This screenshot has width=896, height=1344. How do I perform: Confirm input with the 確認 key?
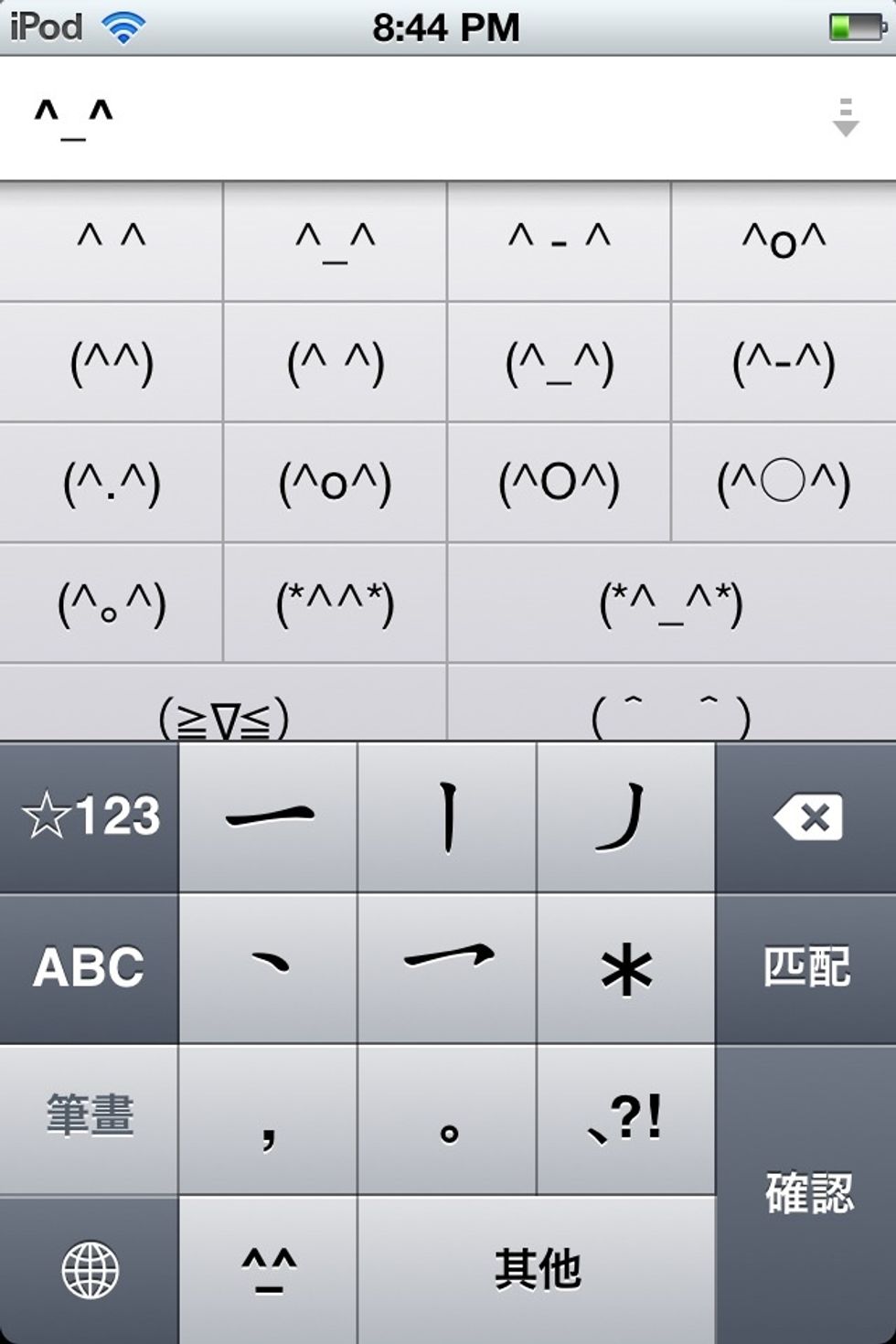(808, 1193)
